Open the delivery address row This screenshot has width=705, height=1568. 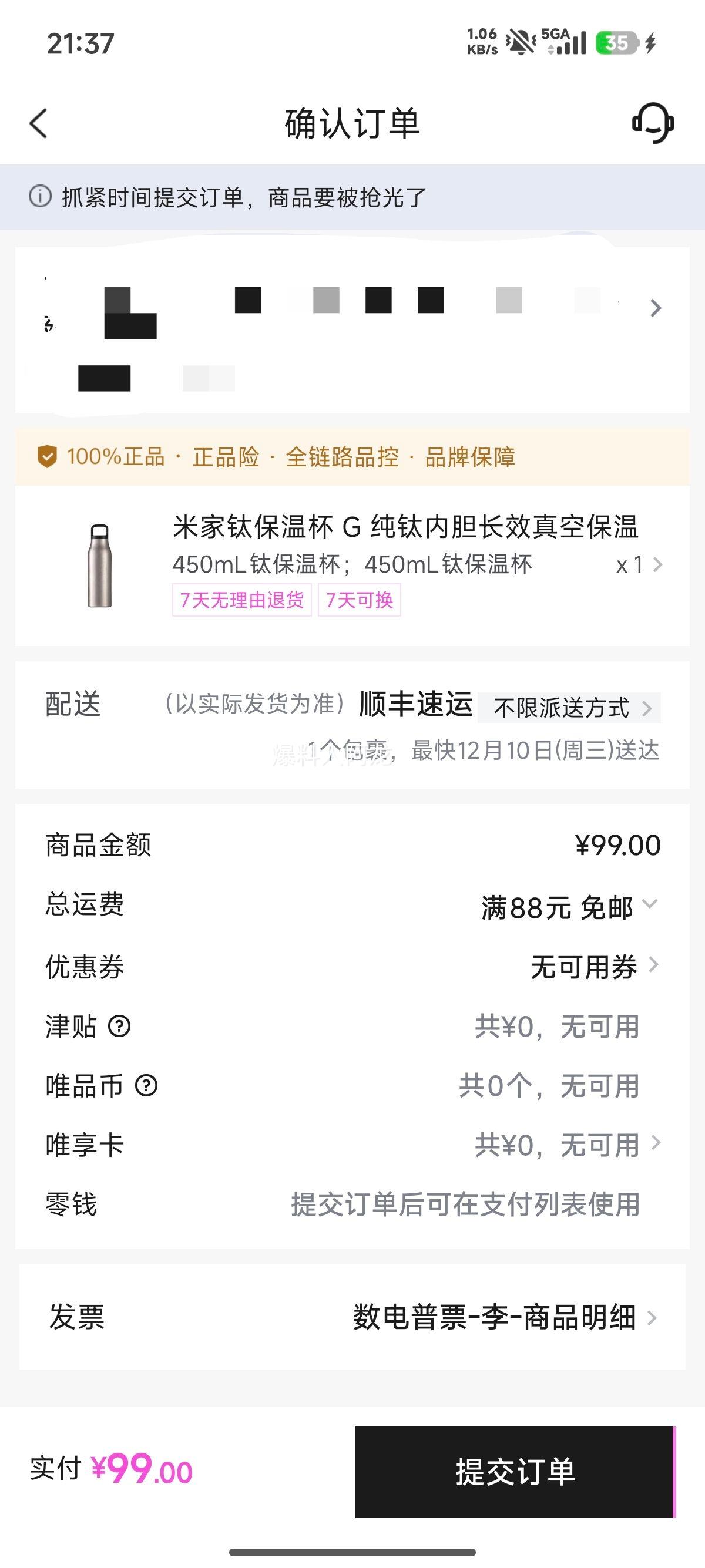coord(352,329)
